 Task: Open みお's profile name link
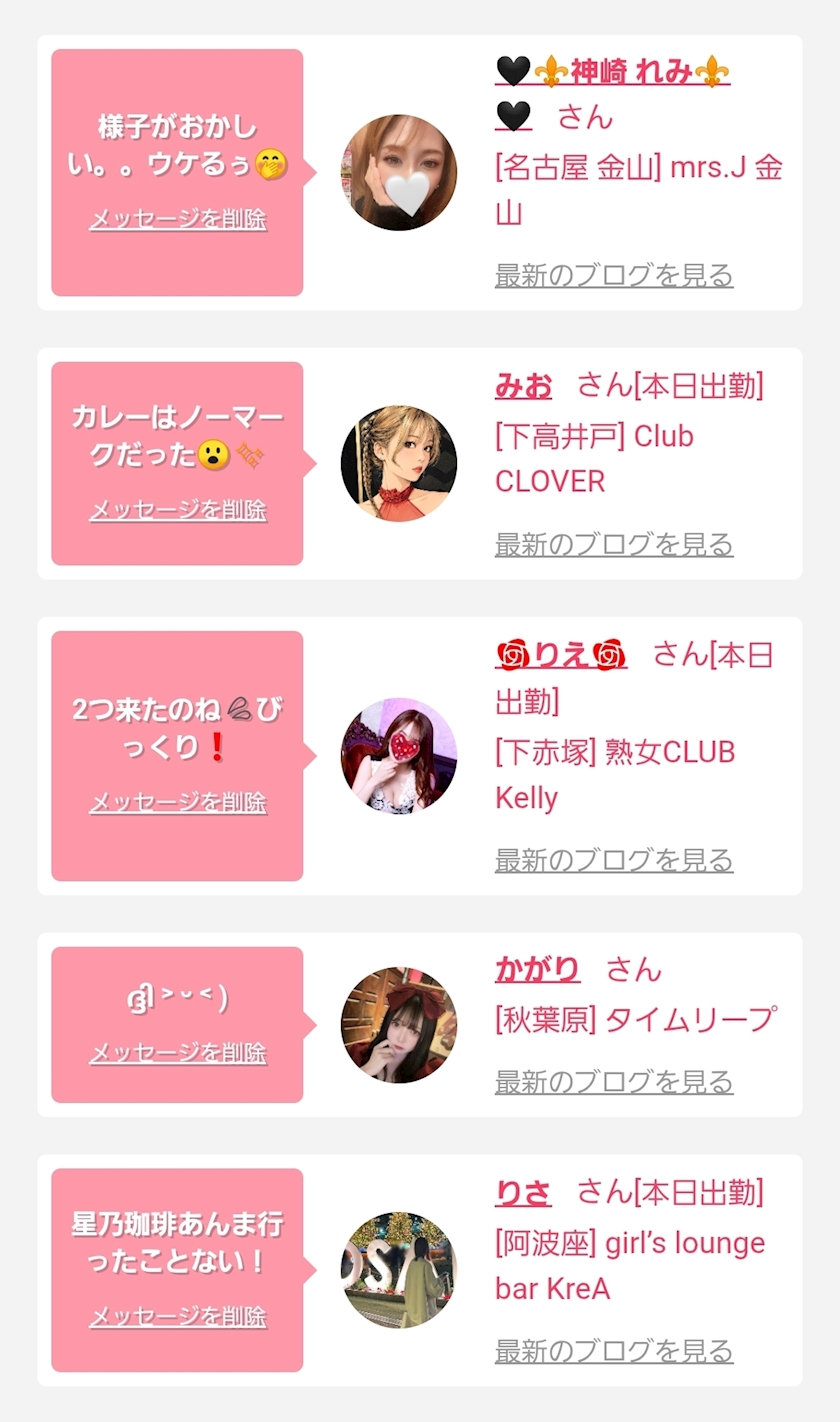click(523, 385)
